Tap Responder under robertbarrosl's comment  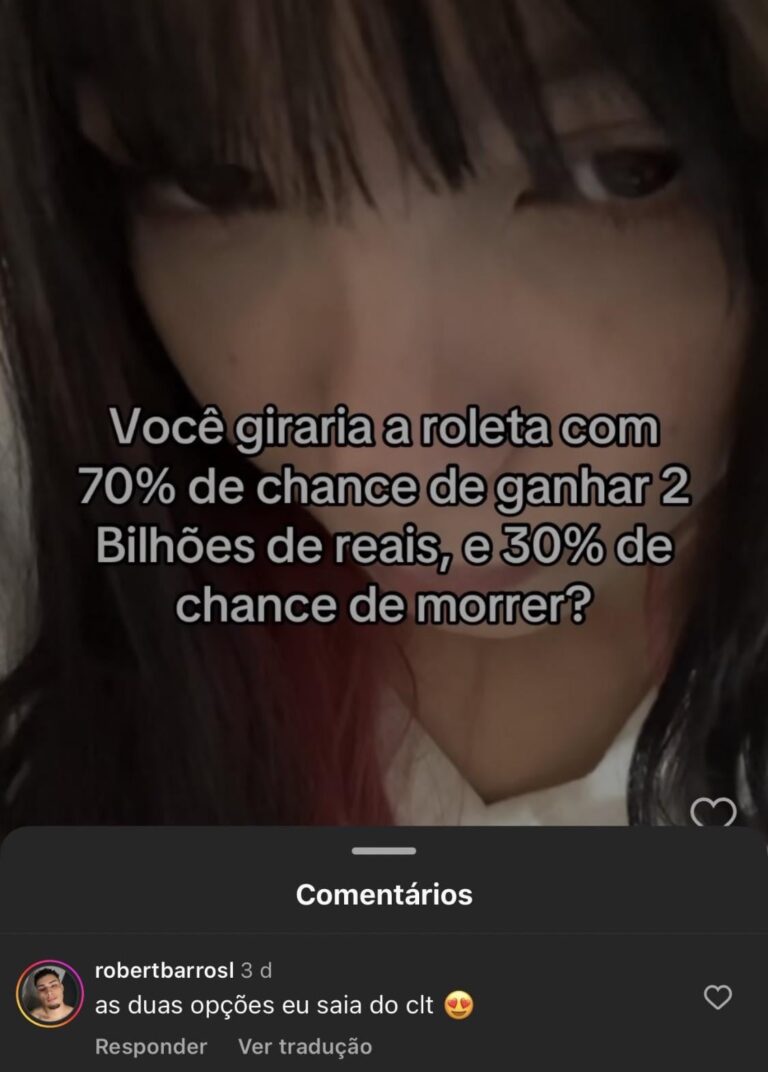[151, 1046]
